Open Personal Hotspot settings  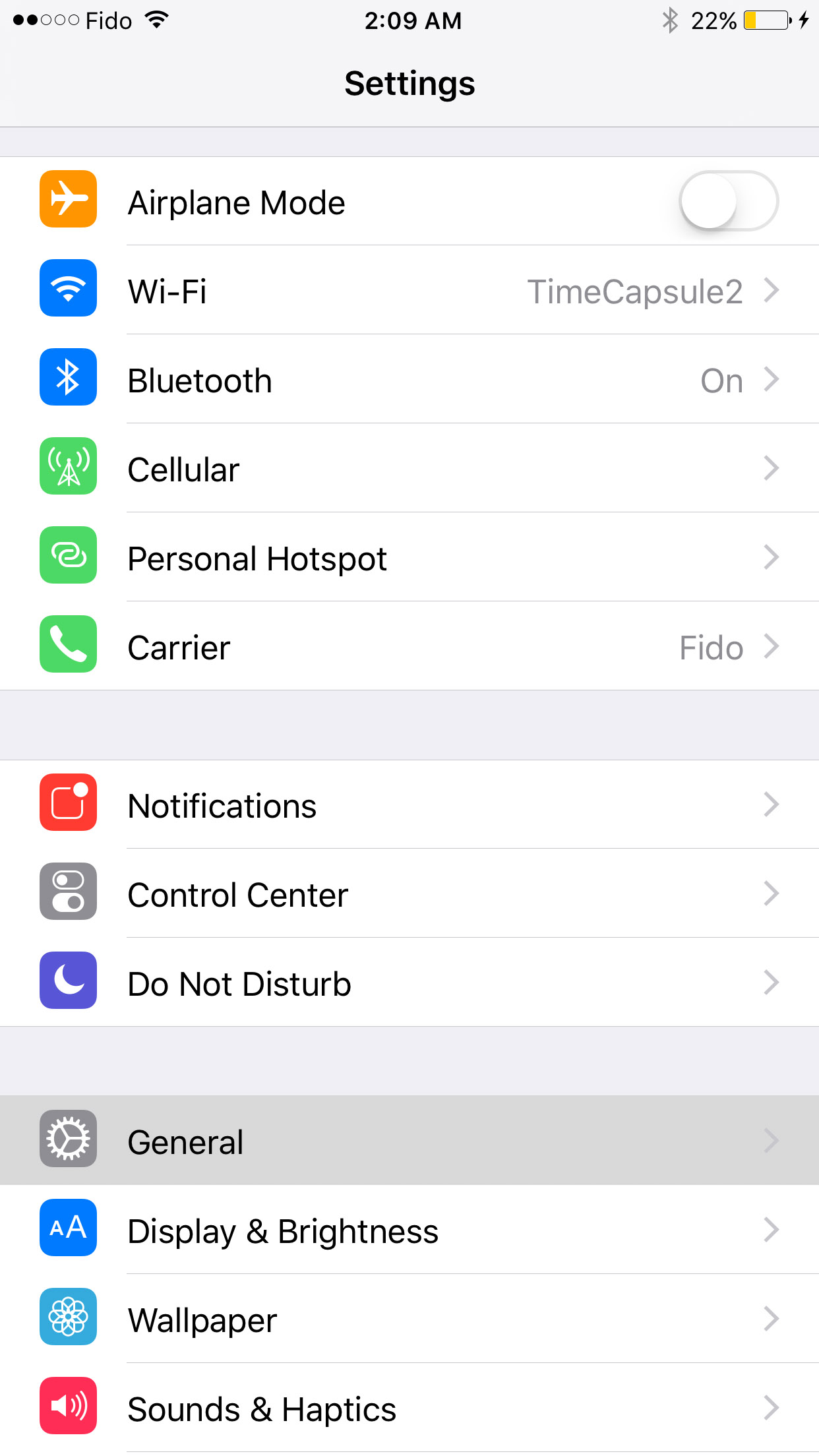pyautogui.click(x=409, y=558)
